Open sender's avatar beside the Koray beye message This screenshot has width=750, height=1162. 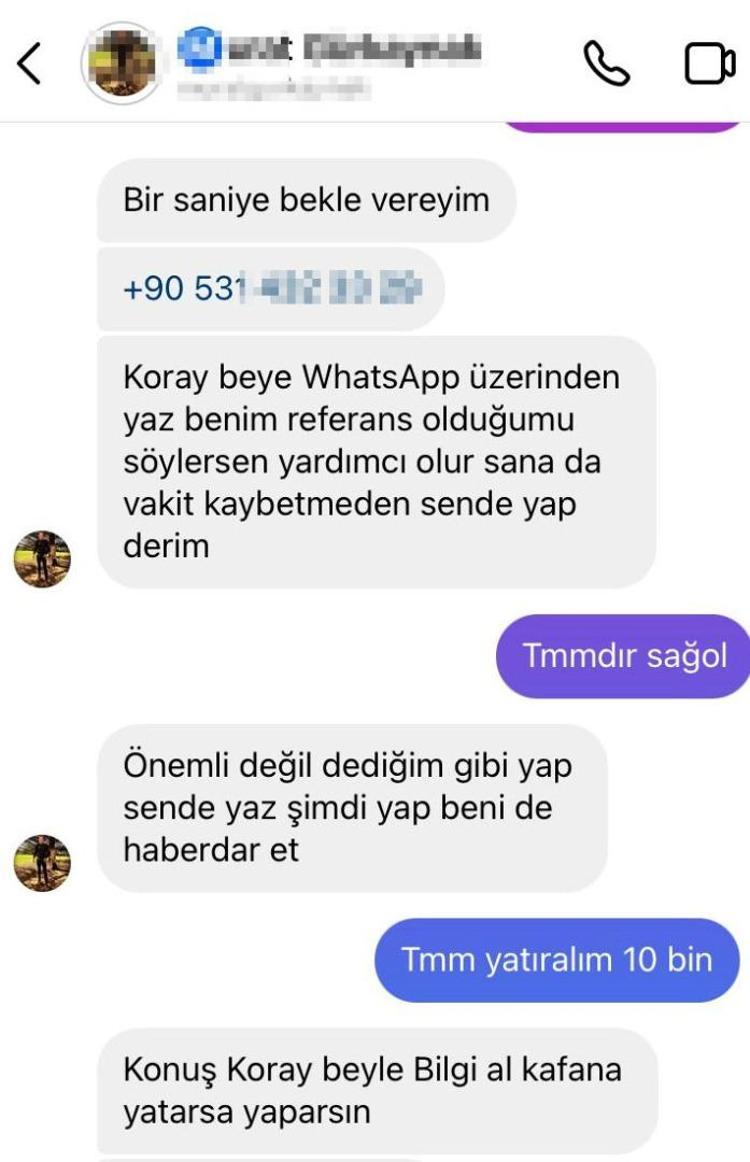click(x=42, y=559)
